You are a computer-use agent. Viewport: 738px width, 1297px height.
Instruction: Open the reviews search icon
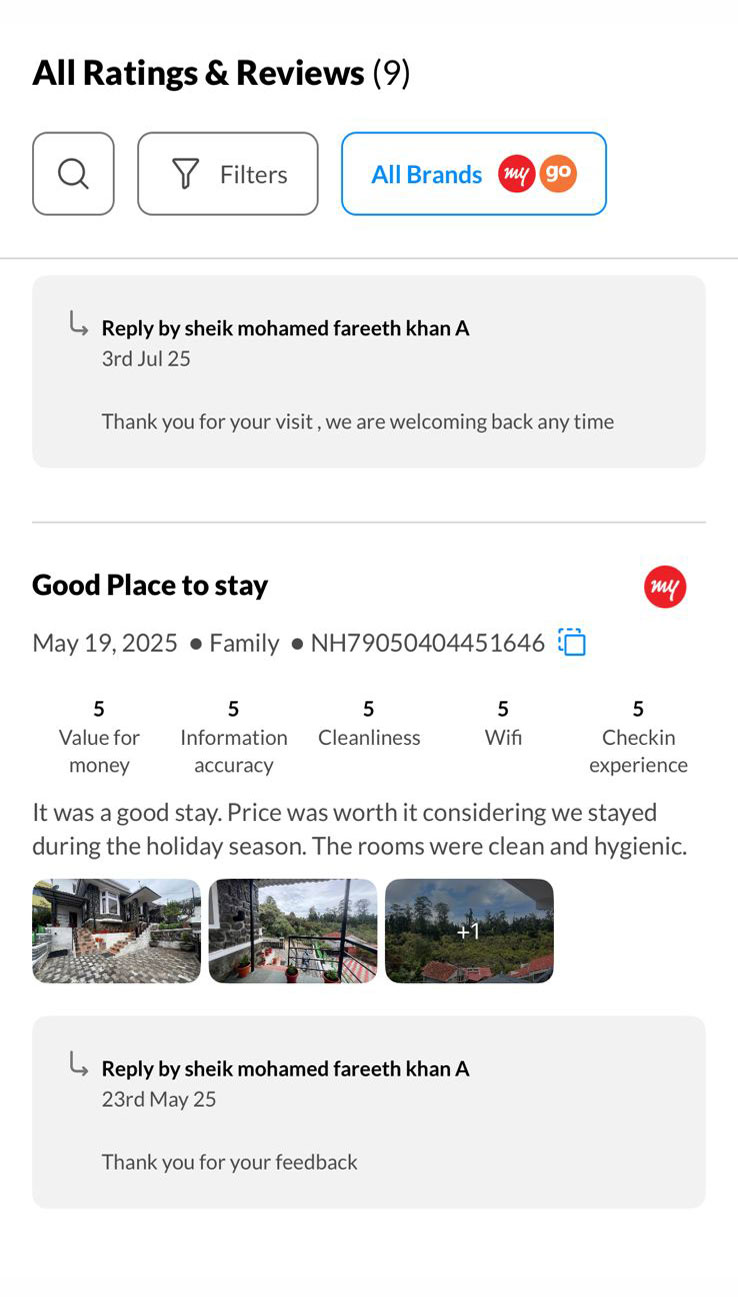[x=73, y=174]
